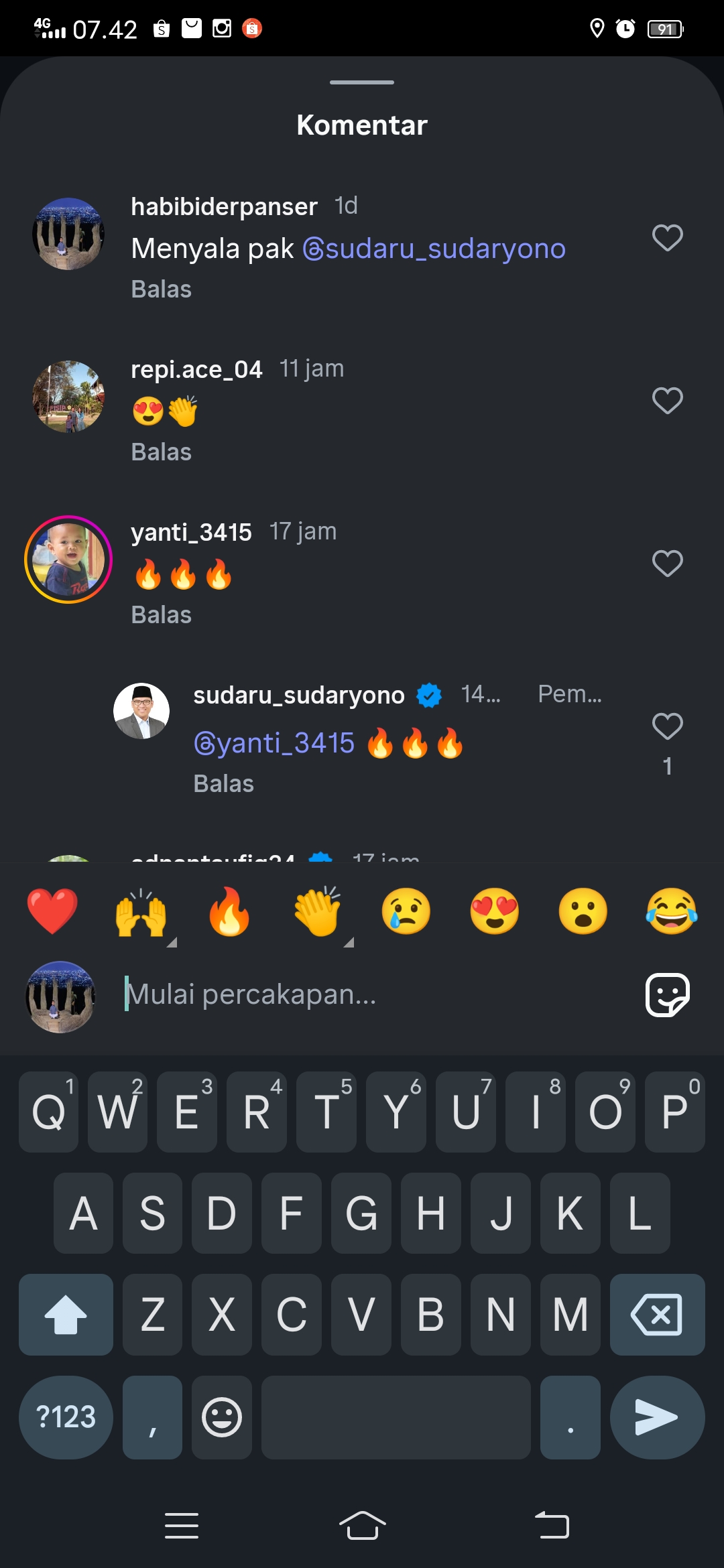View yanti_3415's story from avatar
Image resolution: width=724 pixels, height=1568 pixels.
[x=68, y=560]
